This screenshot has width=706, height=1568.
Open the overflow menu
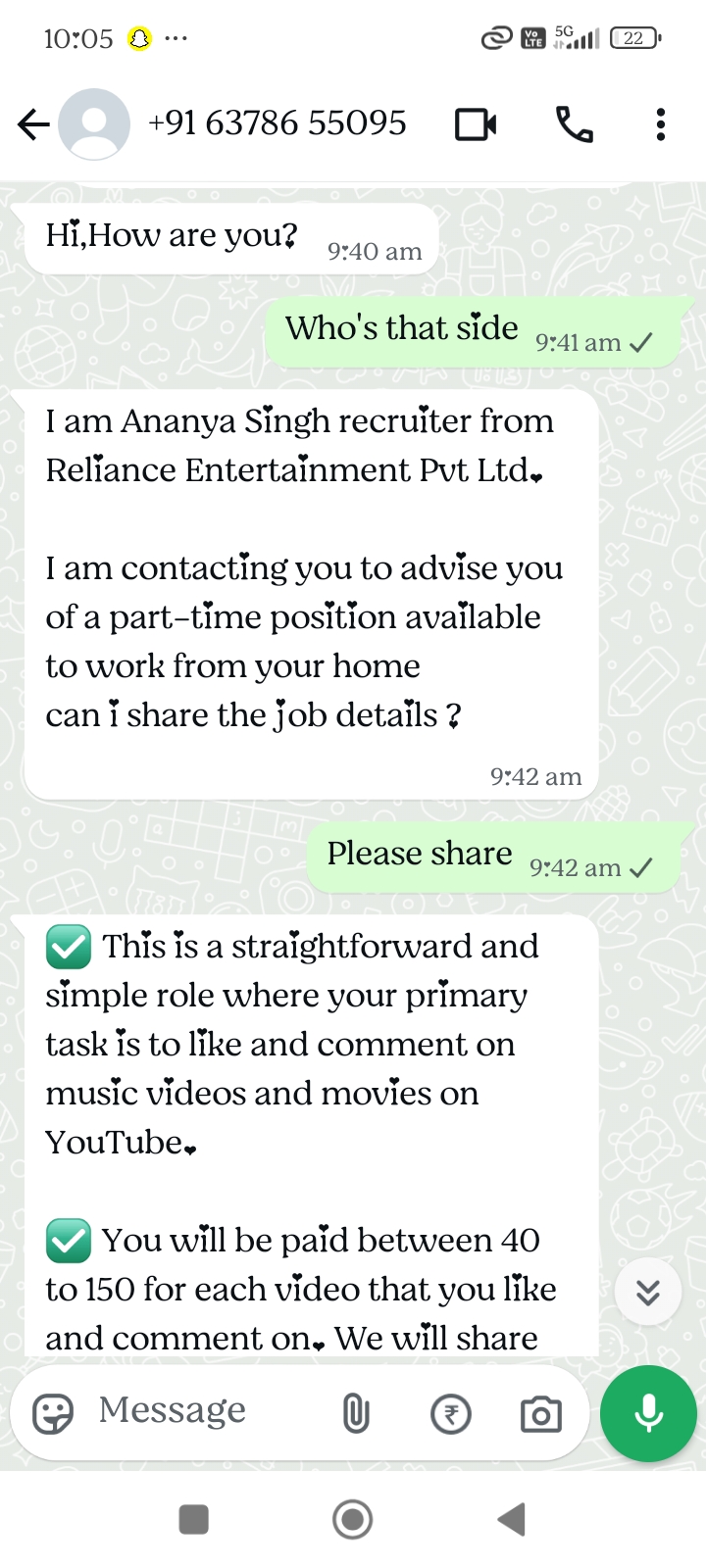pos(661,124)
